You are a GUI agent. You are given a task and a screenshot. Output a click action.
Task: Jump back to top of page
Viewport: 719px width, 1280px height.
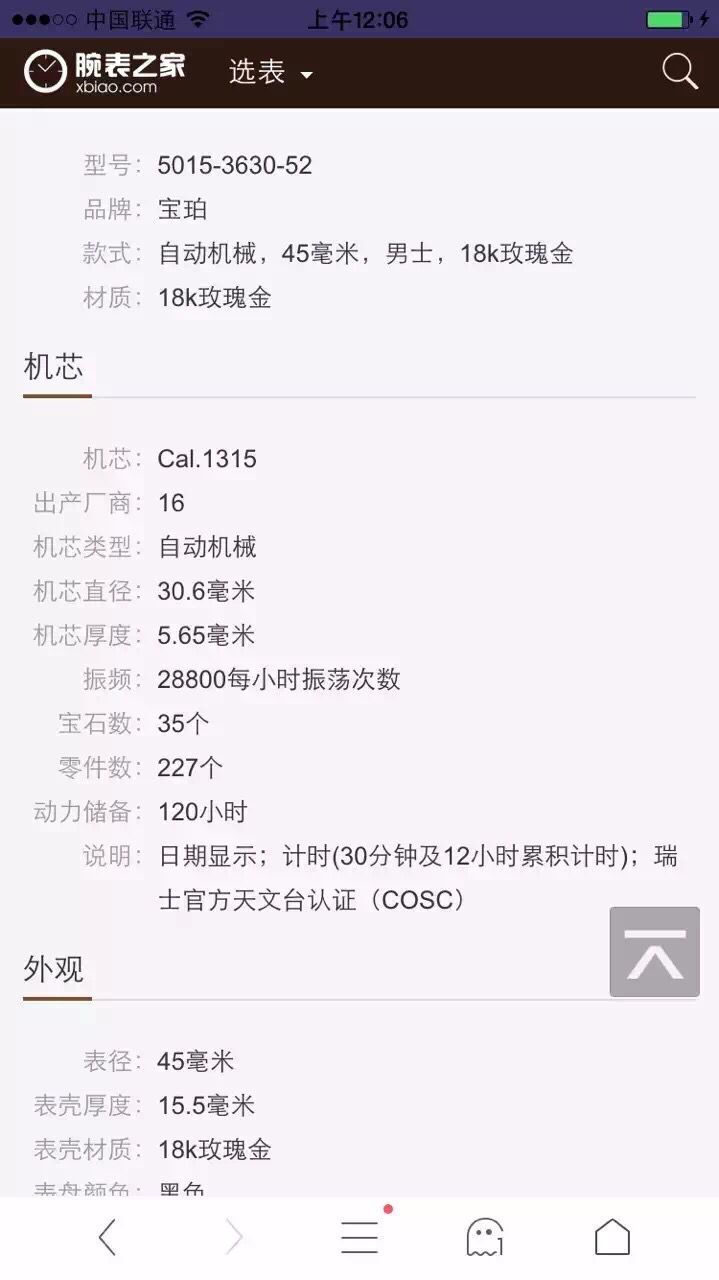point(655,952)
